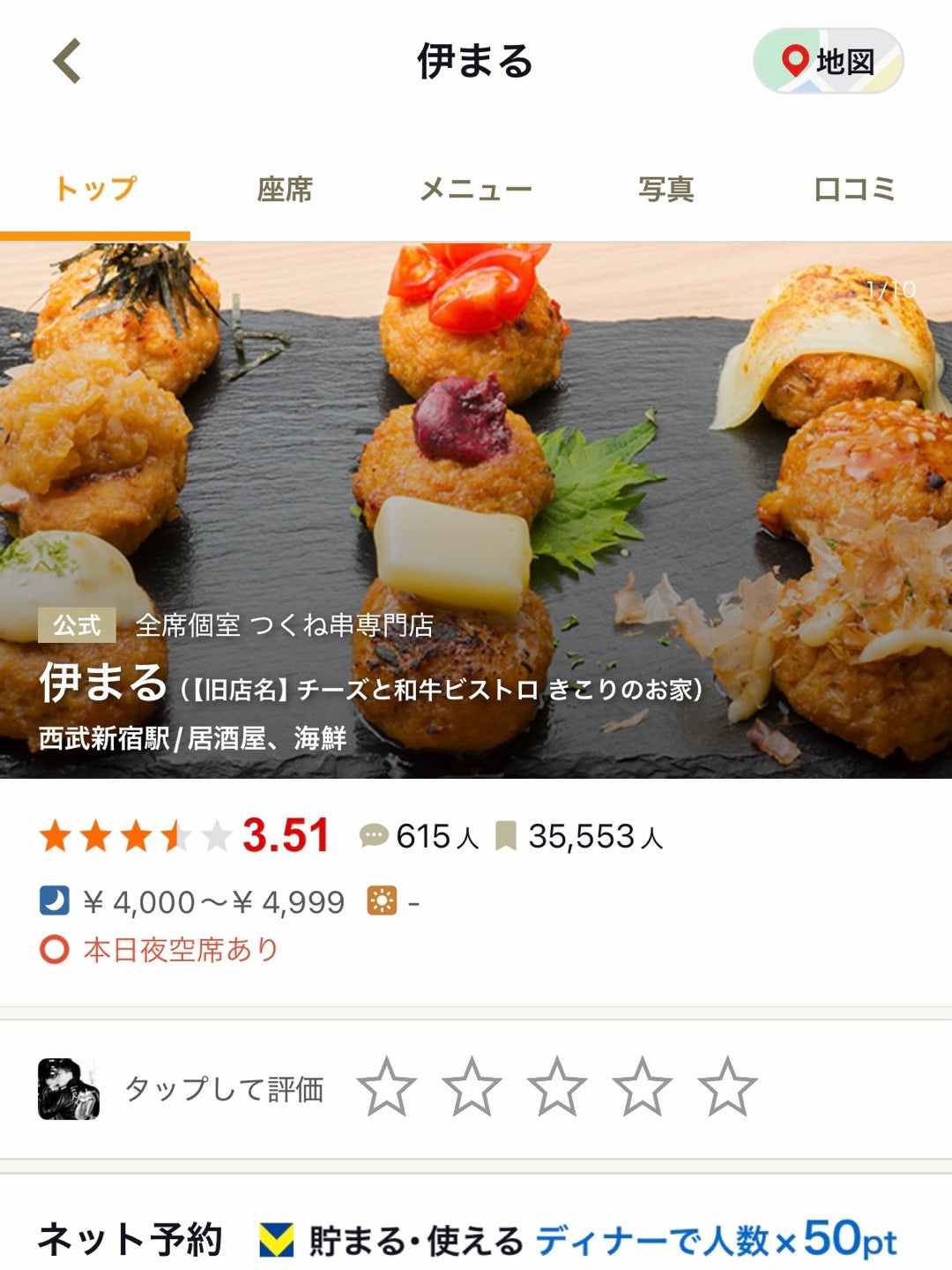The width and height of the screenshot is (952, 1270).
Task: Go back using the arrow icon
Action: (x=68, y=61)
